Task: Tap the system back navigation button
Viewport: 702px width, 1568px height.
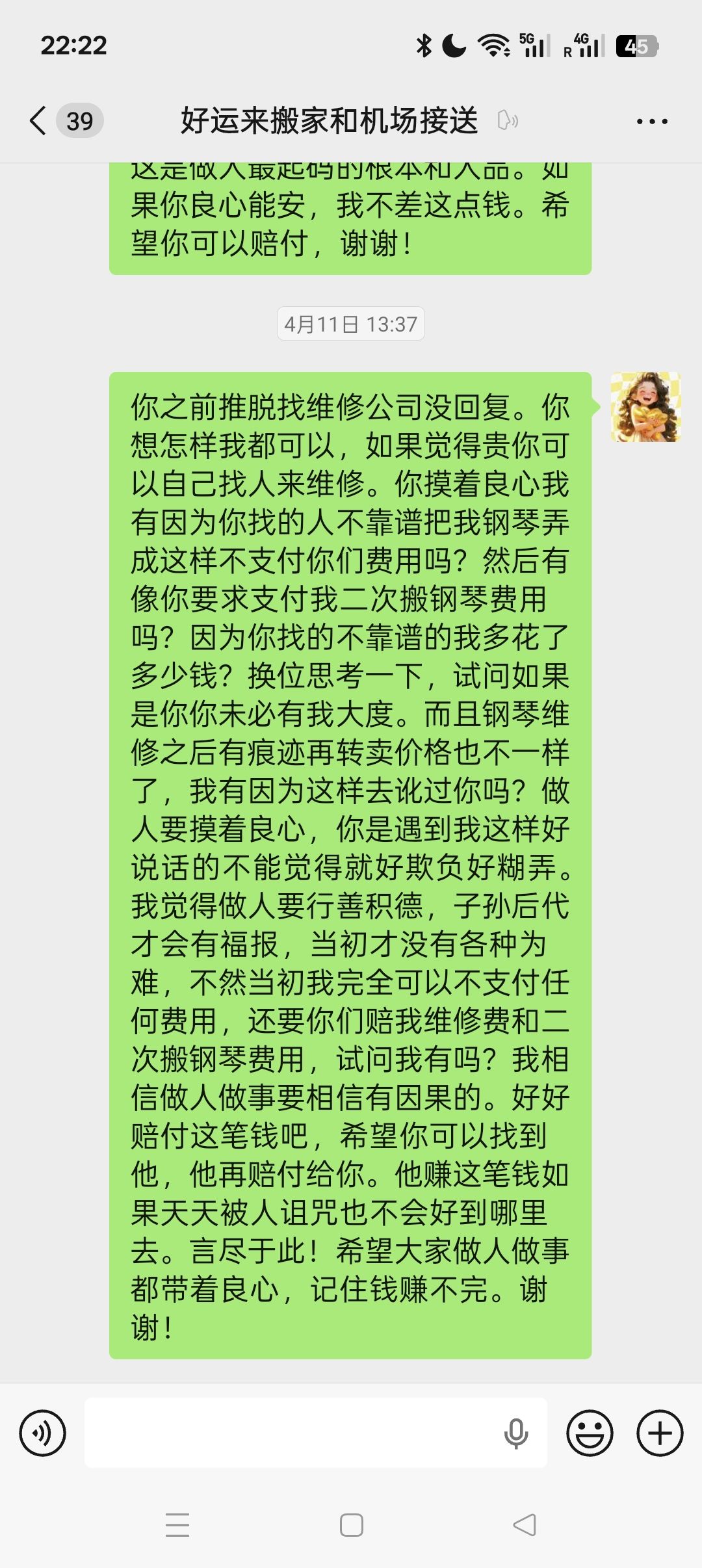Action: [x=524, y=1525]
